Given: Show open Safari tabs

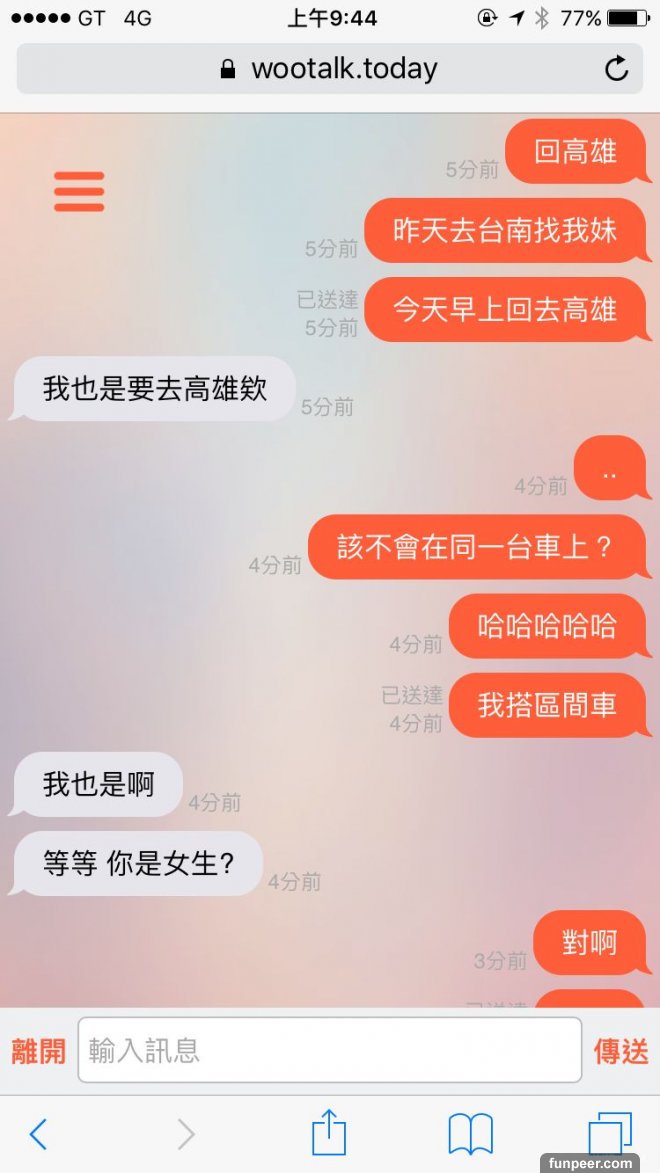Looking at the screenshot, I should click(609, 1134).
